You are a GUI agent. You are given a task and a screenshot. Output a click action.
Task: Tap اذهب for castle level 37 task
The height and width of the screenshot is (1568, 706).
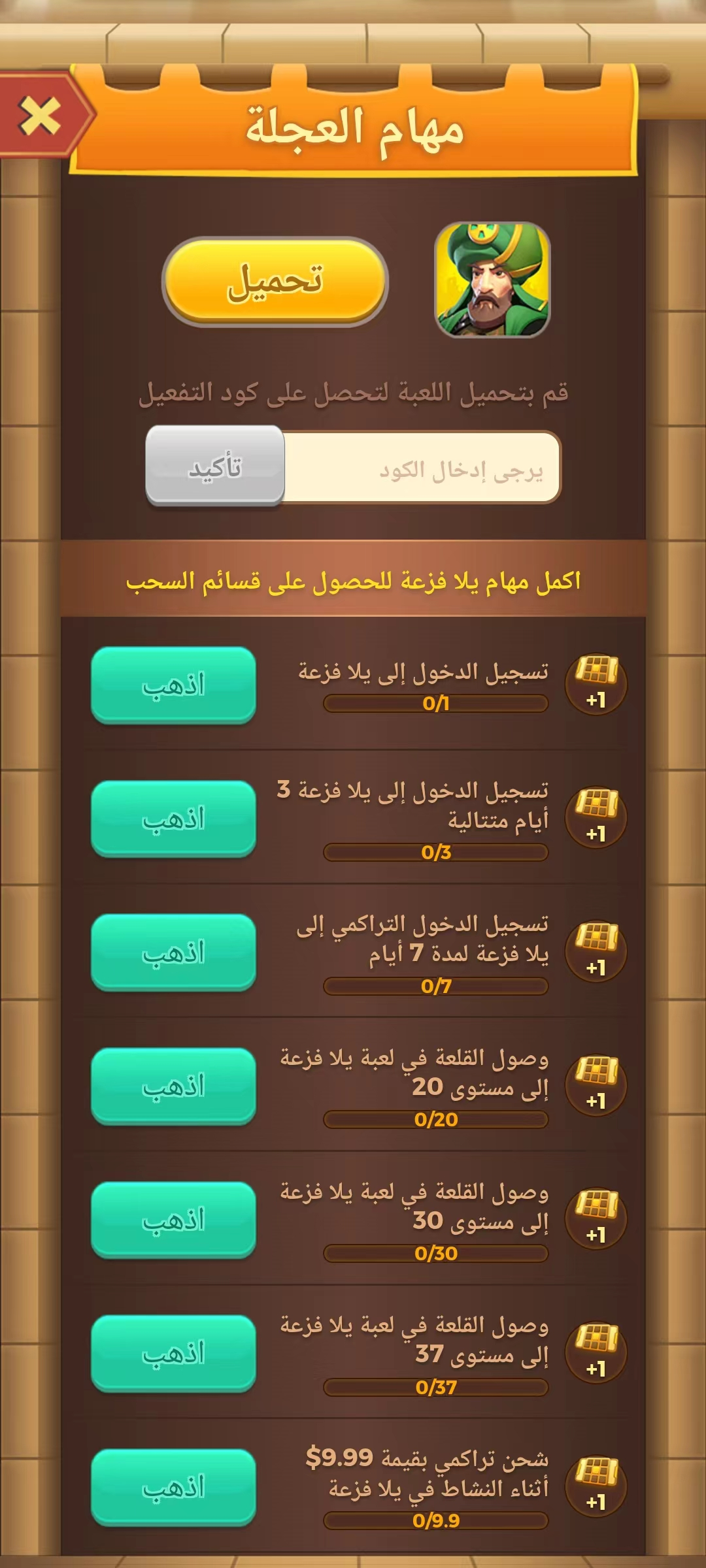173,1353
